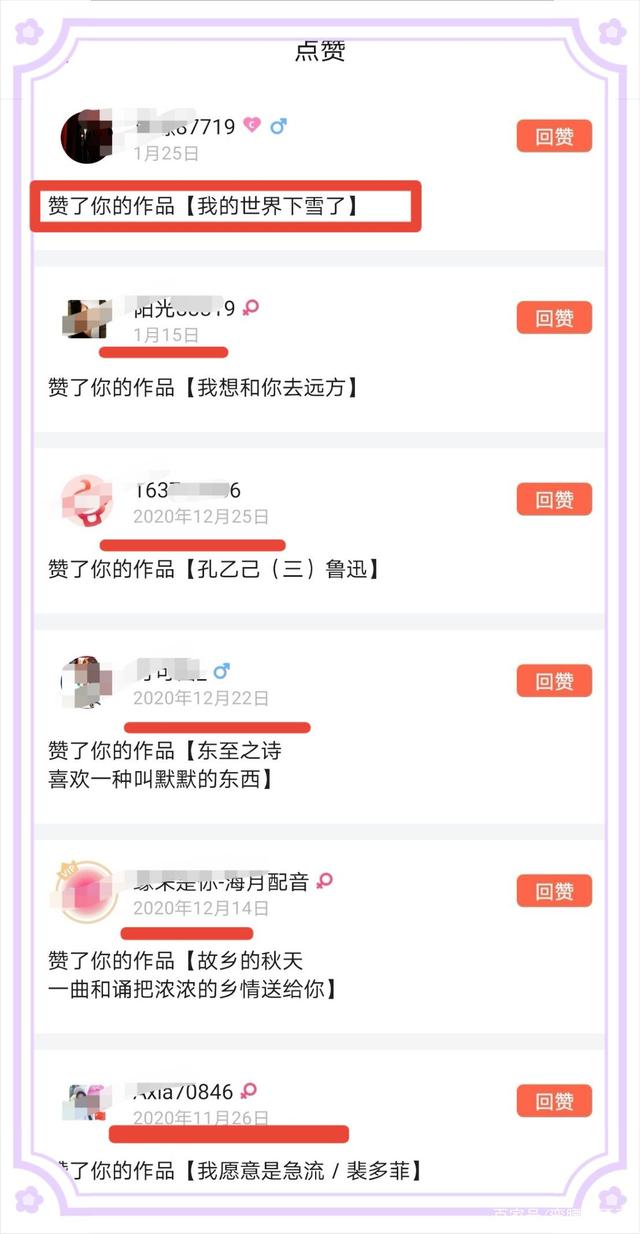The image size is (640, 1234).
Task: Return the like from 2020年12月22日
Action: click(x=554, y=681)
